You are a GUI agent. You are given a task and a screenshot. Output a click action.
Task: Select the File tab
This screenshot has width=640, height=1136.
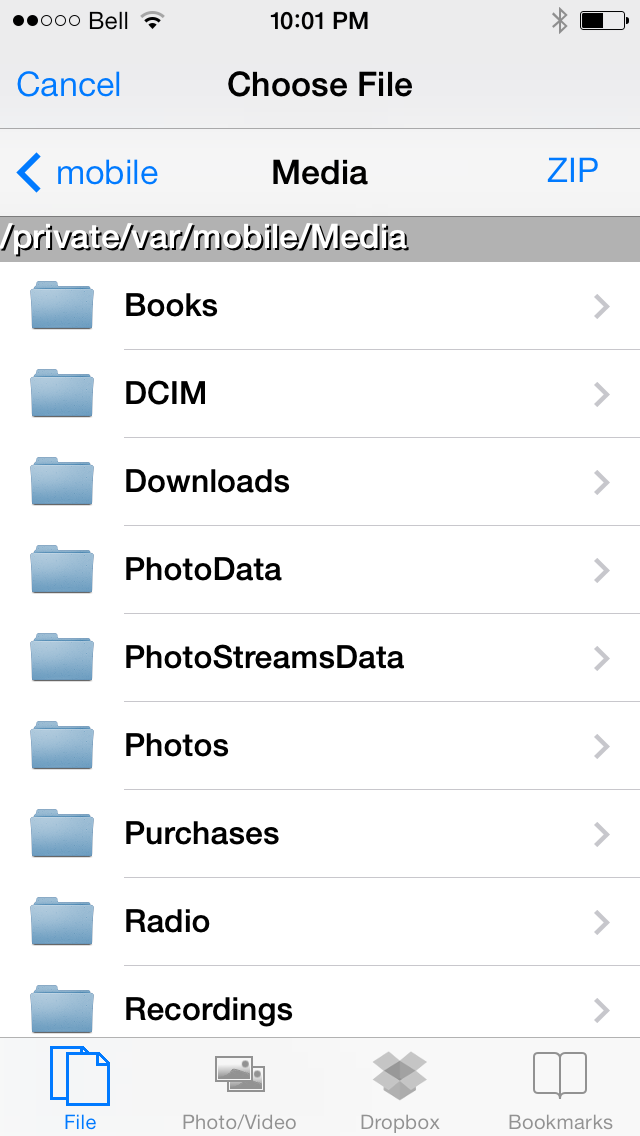80,1088
